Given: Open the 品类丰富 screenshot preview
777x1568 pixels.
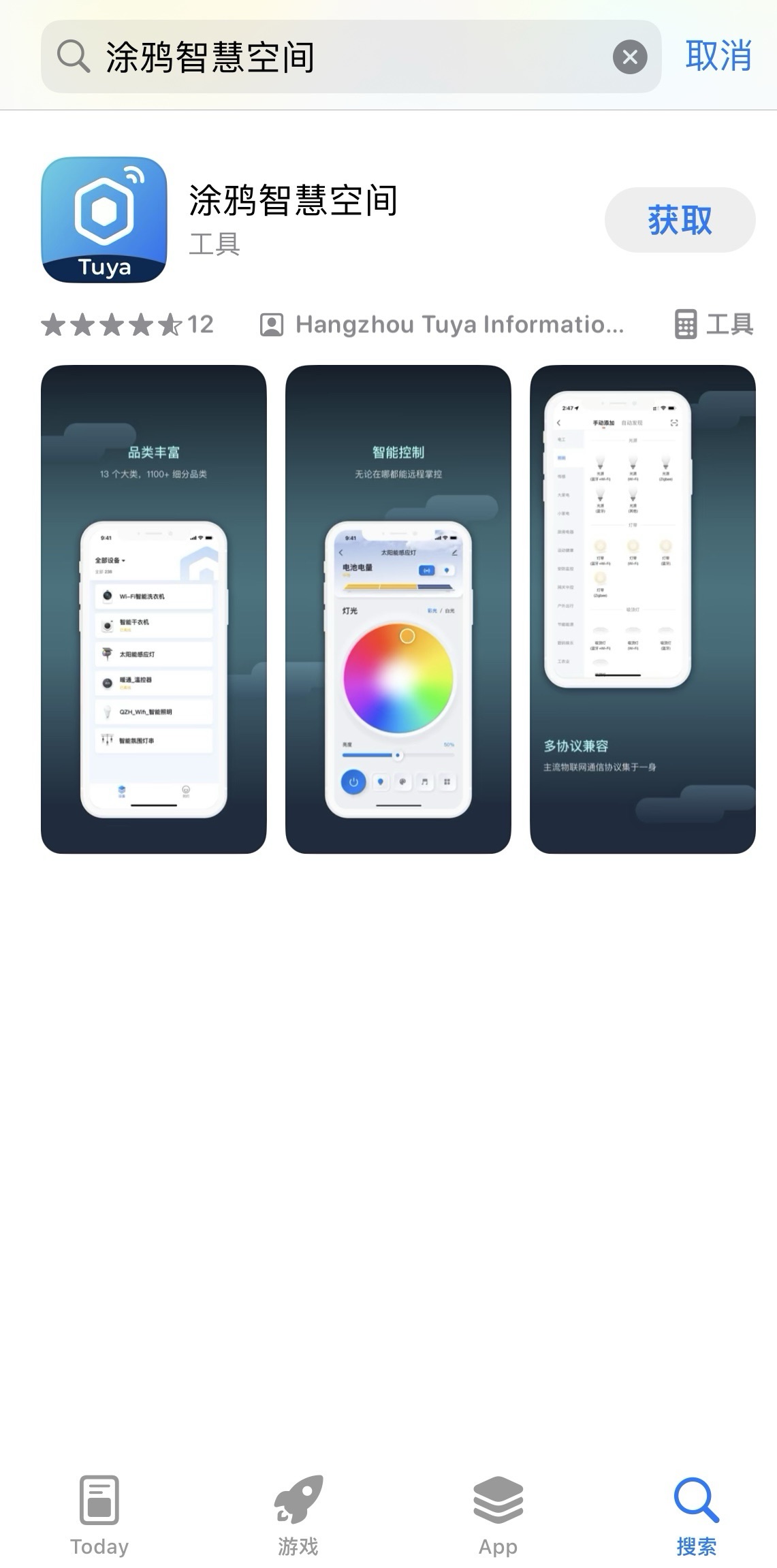Looking at the screenshot, I should click(154, 609).
